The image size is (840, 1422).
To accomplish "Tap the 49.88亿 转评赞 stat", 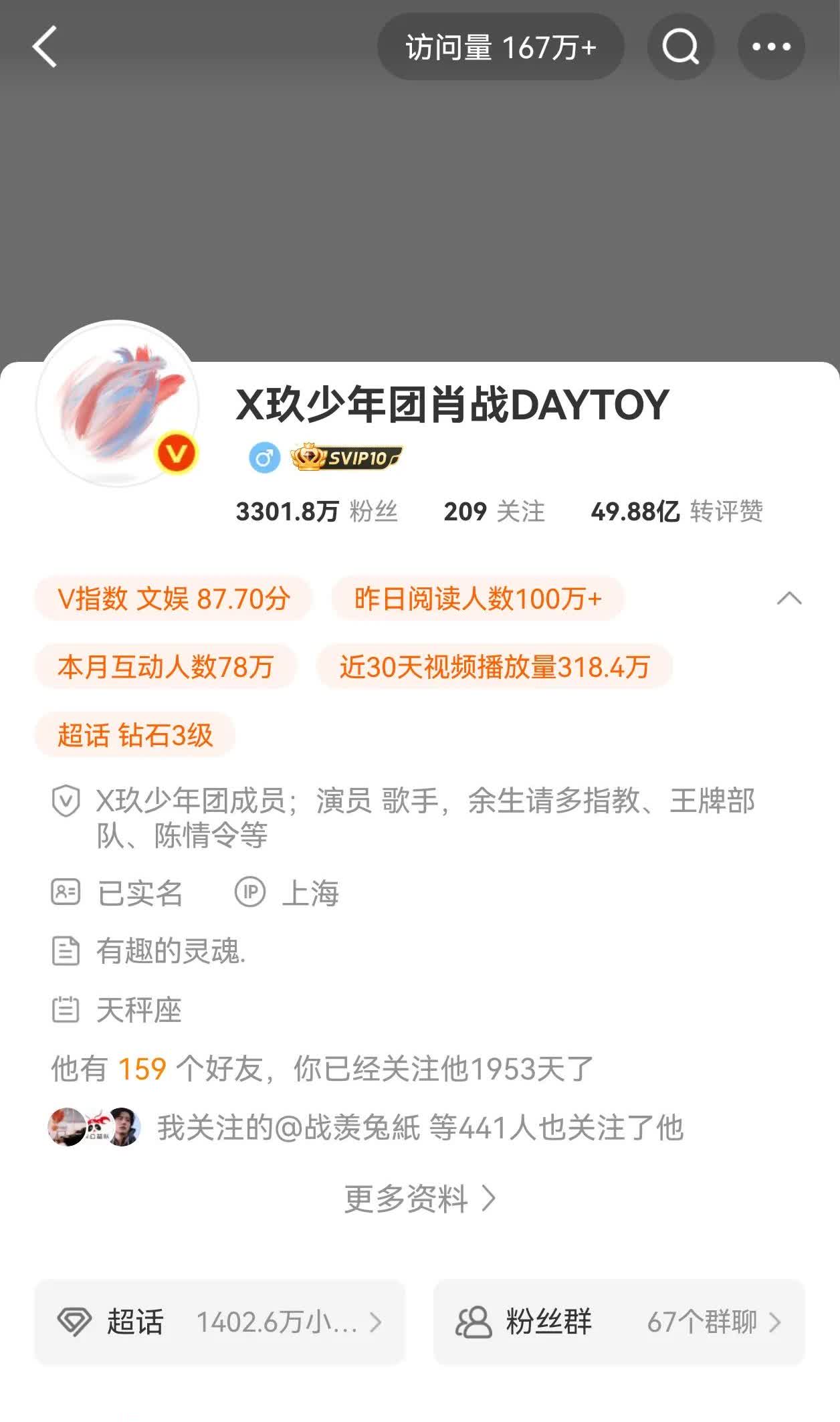I will click(x=676, y=512).
